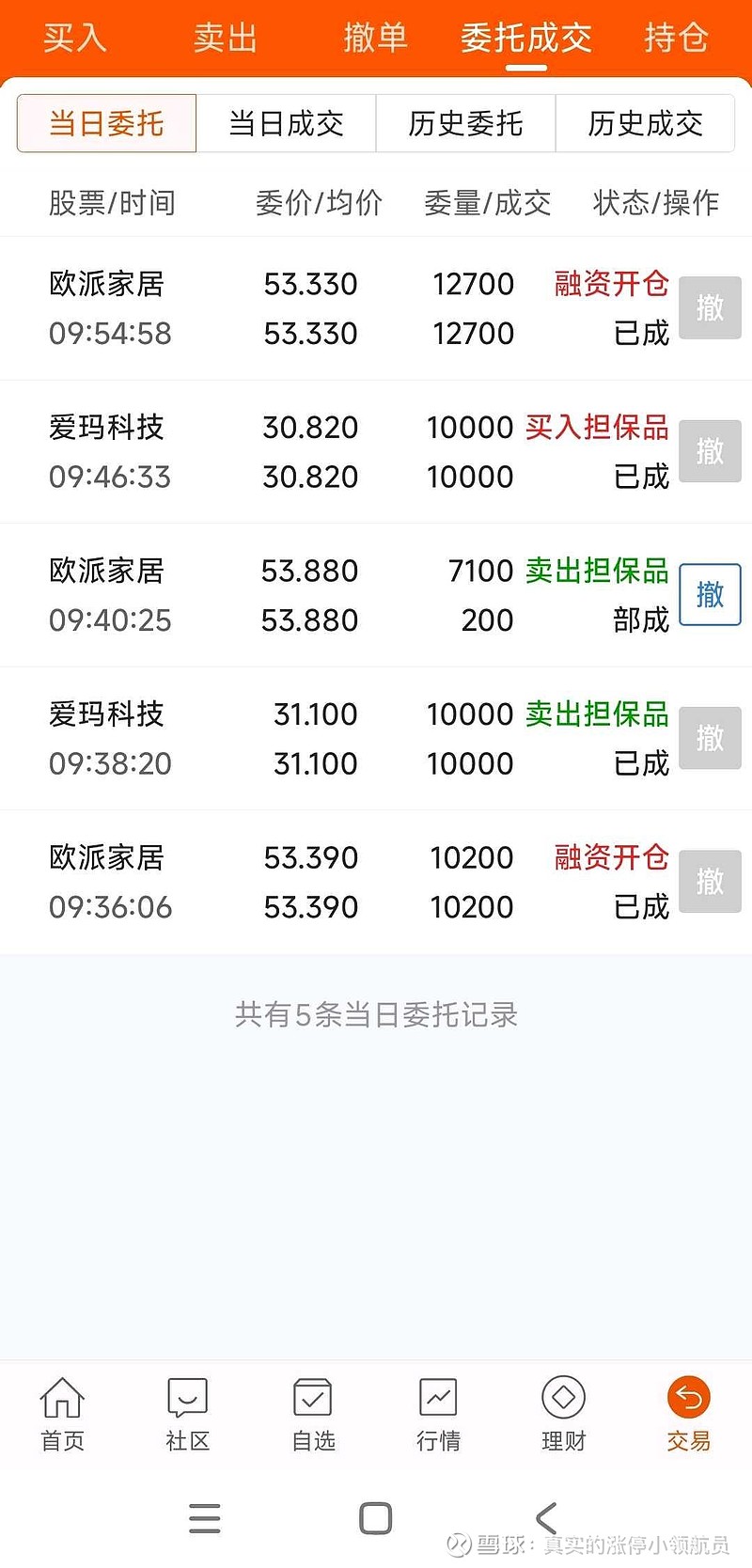
Task: Tap the 交易 tab in bottom navigation
Action: (x=688, y=1414)
